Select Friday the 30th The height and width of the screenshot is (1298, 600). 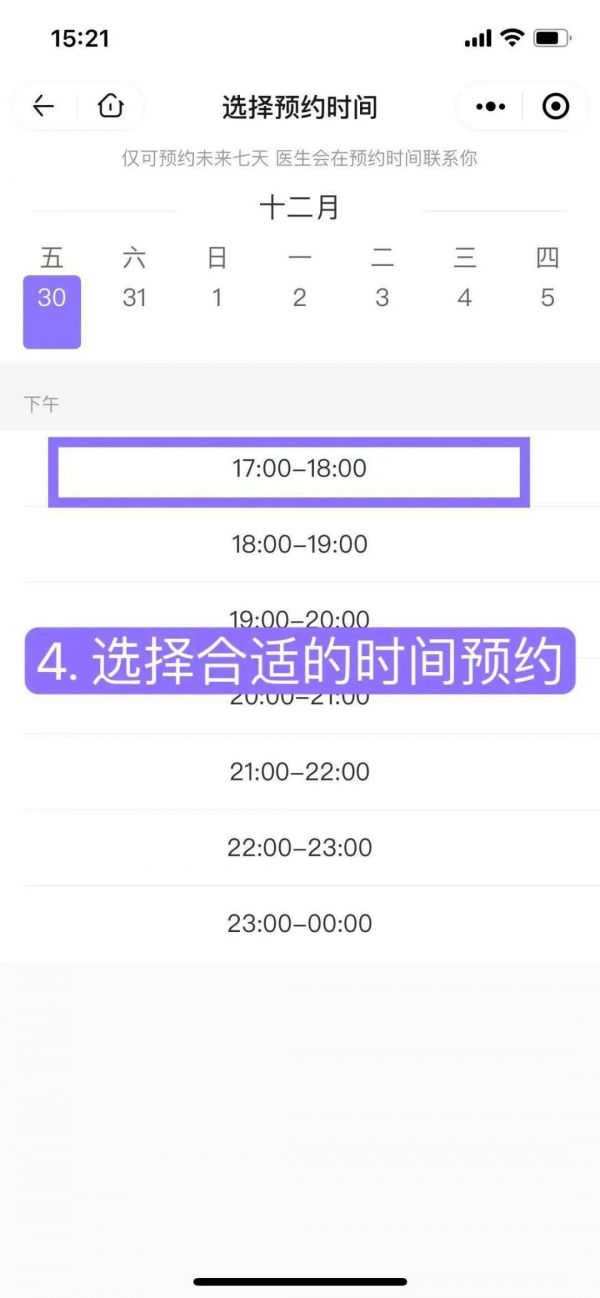pos(52,310)
